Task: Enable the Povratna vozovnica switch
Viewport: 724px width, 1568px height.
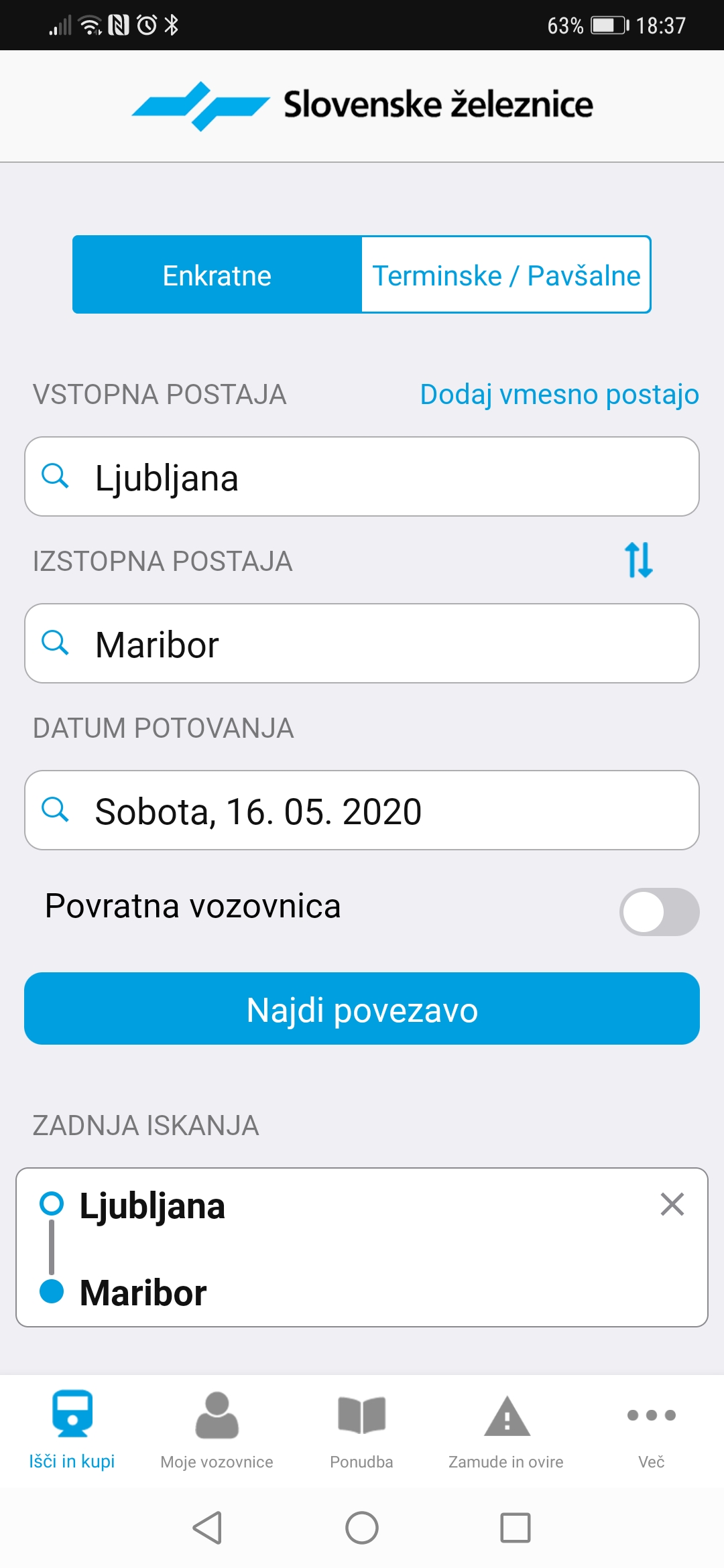Action: [x=659, y=912]
